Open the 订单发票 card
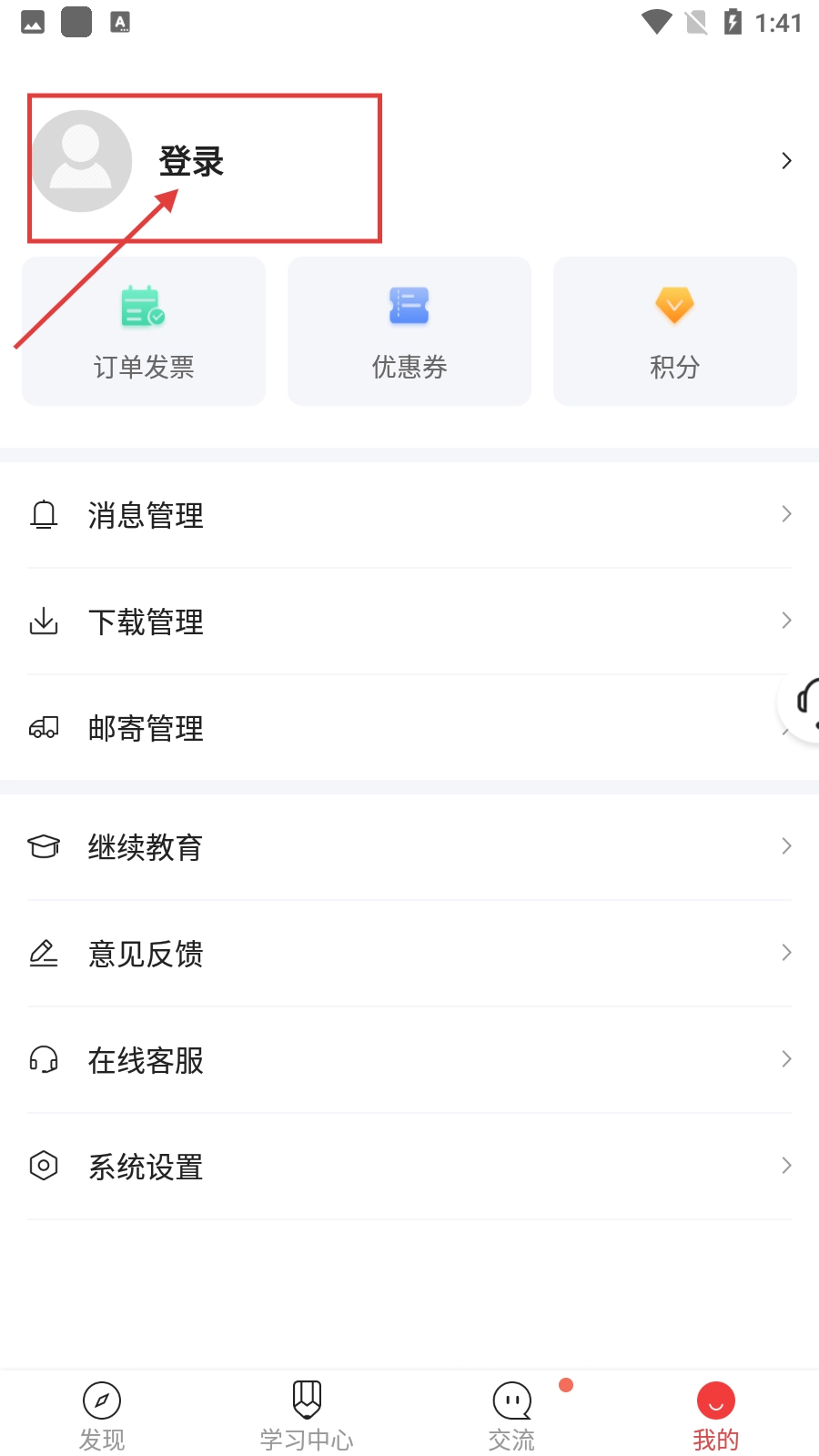 pyautogui.click(x=144, y=331)
